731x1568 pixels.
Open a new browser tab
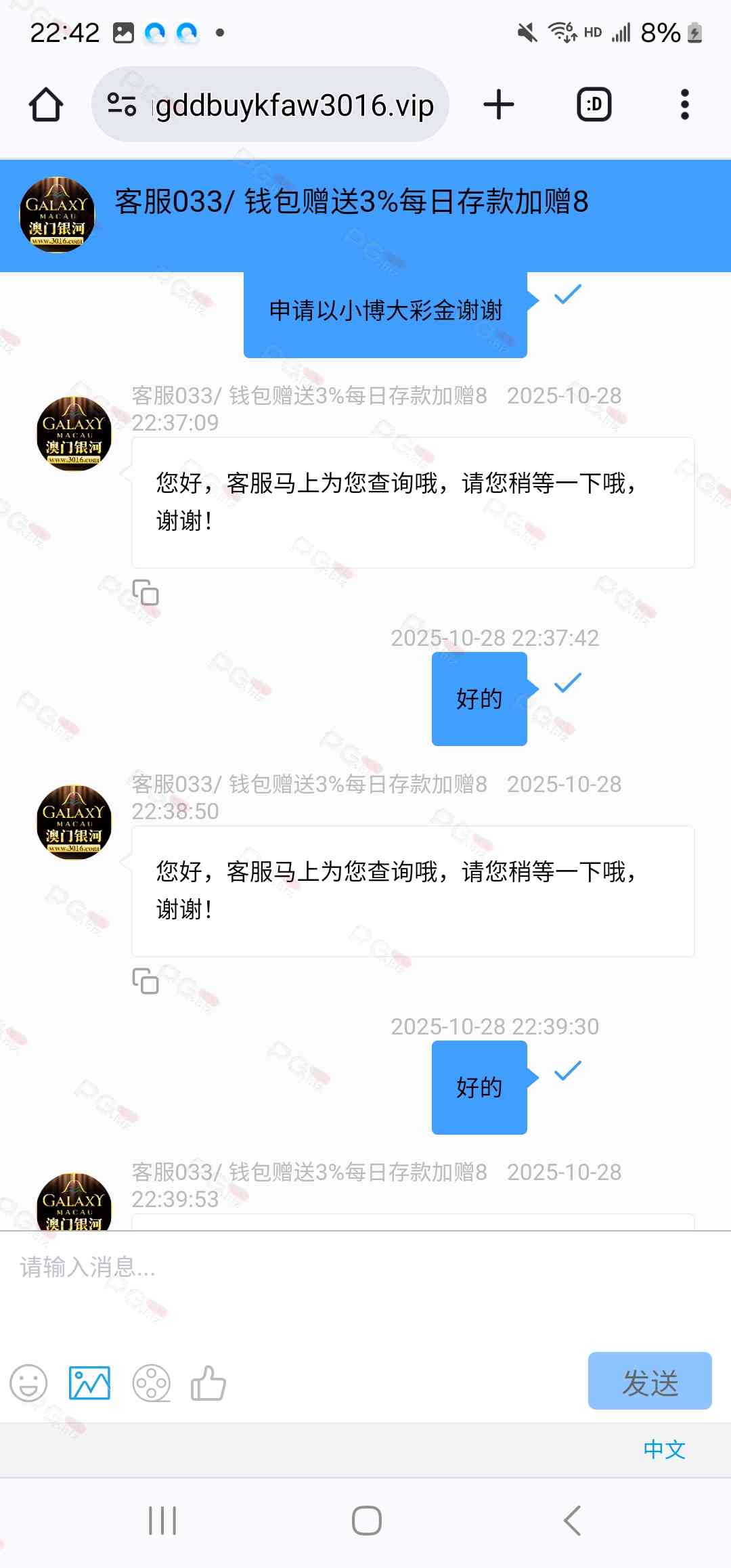tap(499, 105)
